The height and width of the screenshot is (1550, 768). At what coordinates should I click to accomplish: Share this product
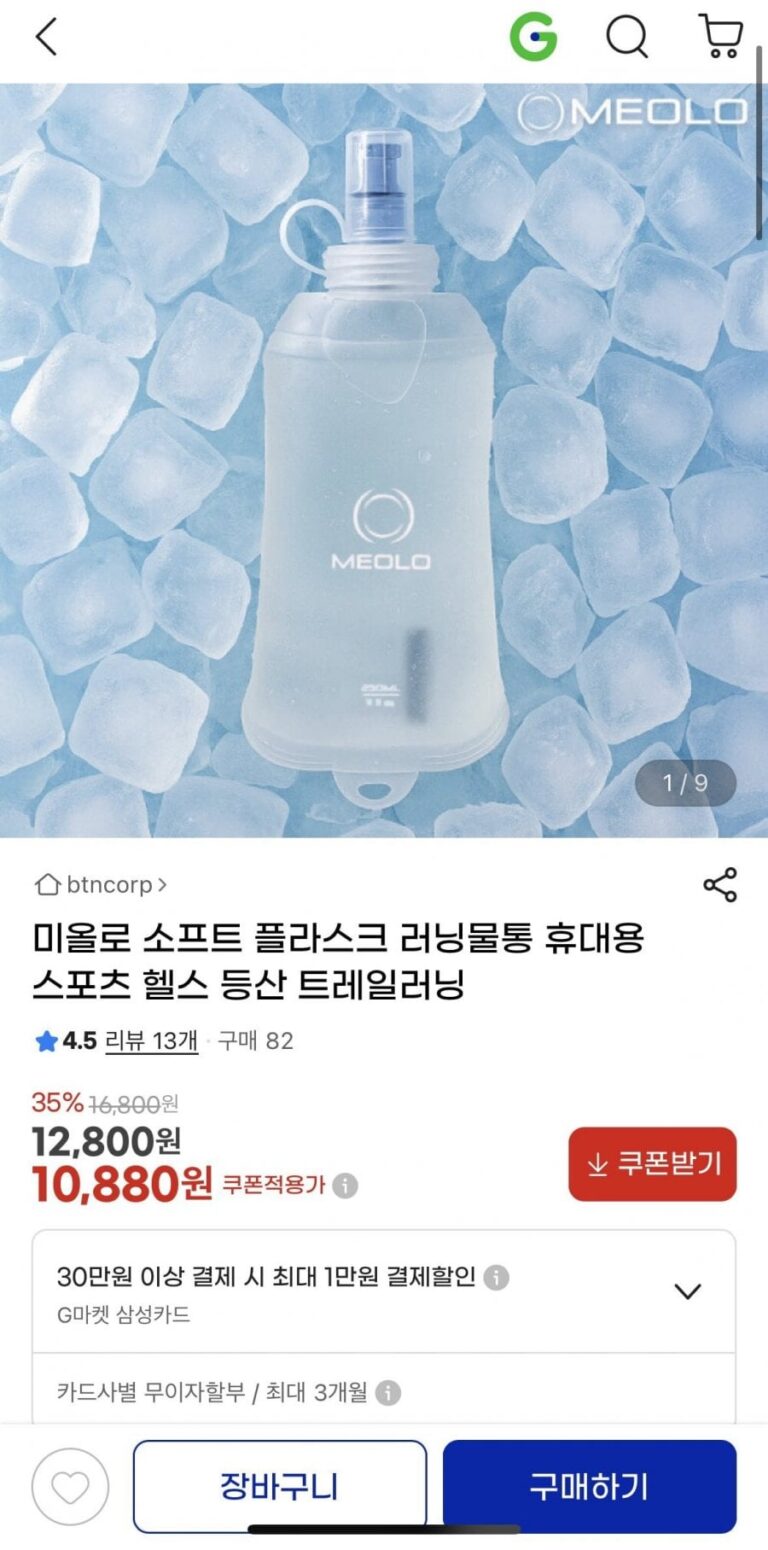[719, 885]
